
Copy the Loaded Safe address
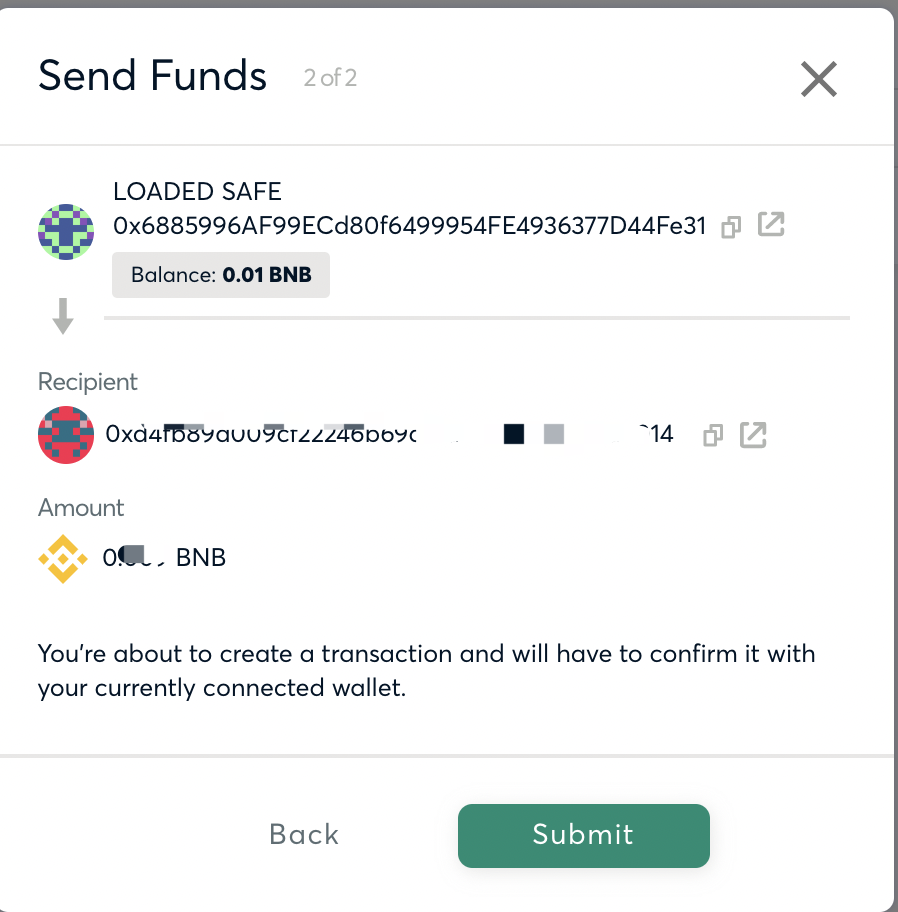(x=731, y=227)
